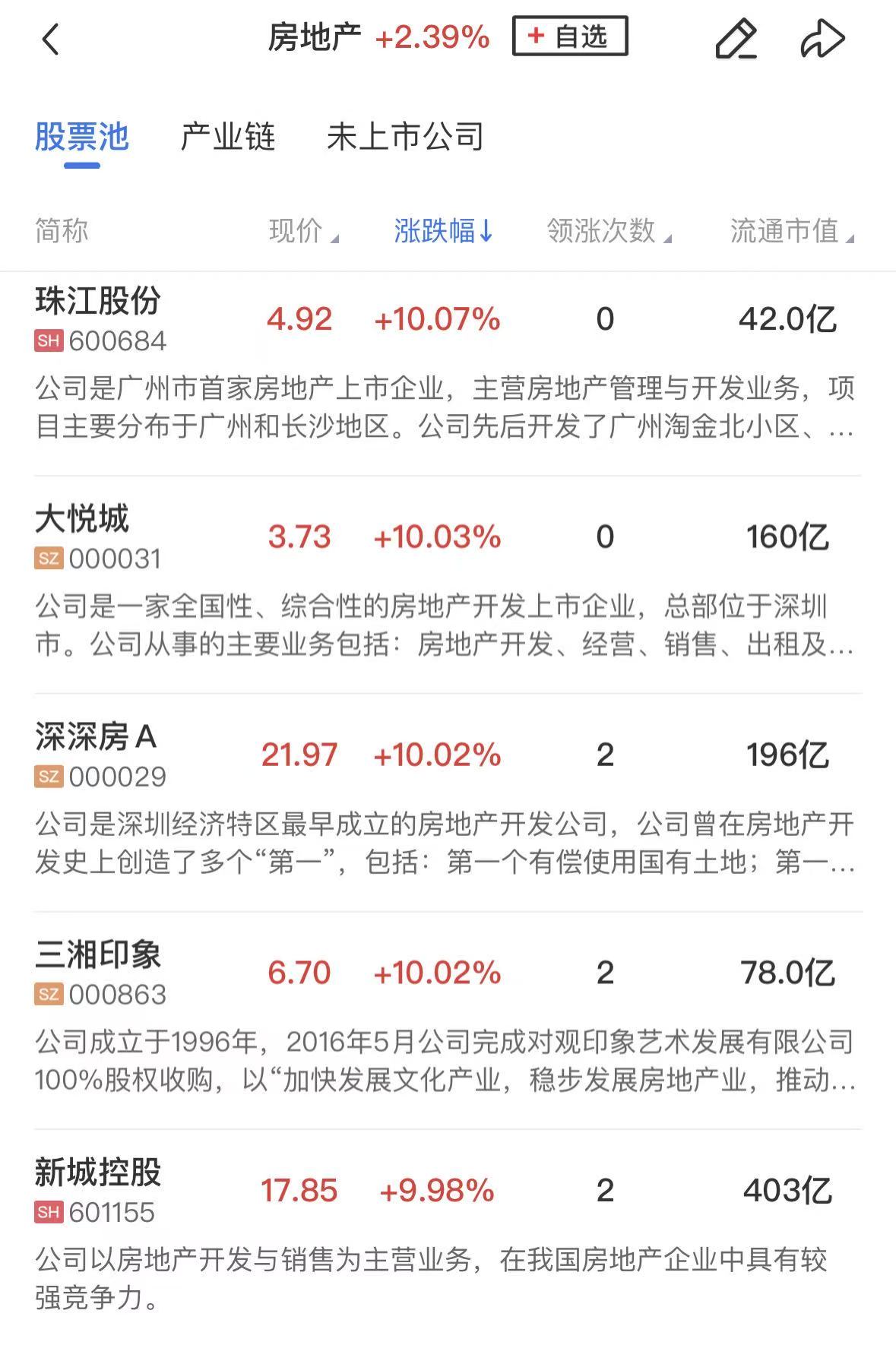
Task: Open the 未上市公司 tab
Action: coord(405,138)
